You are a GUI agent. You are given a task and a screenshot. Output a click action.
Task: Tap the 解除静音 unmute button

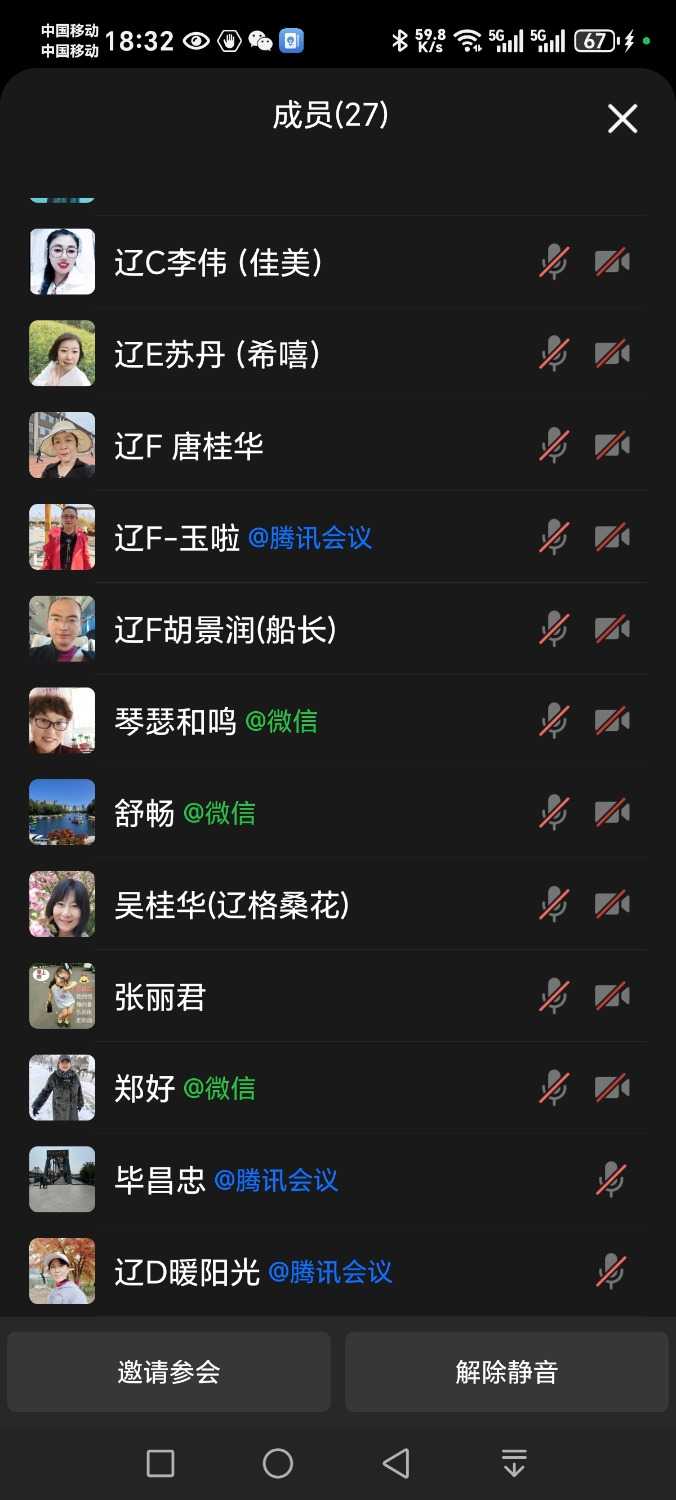point(506,1372)
